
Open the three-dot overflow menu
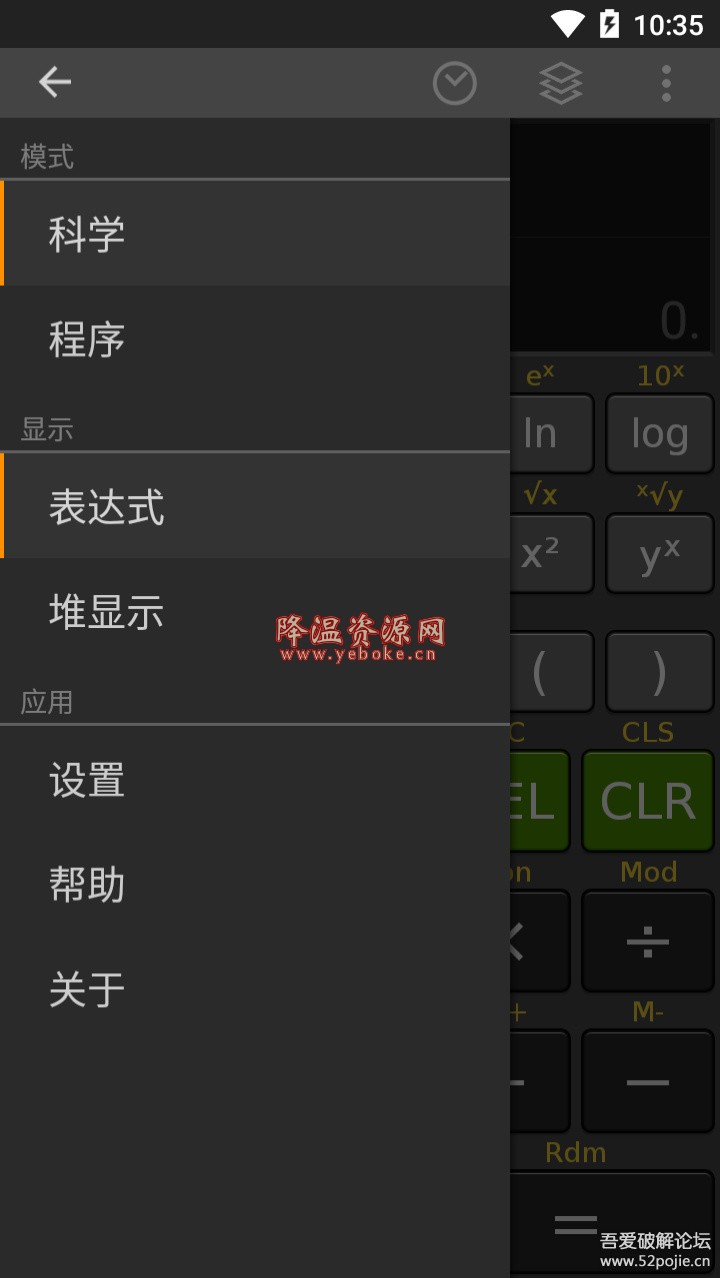(x=666, y=83)
